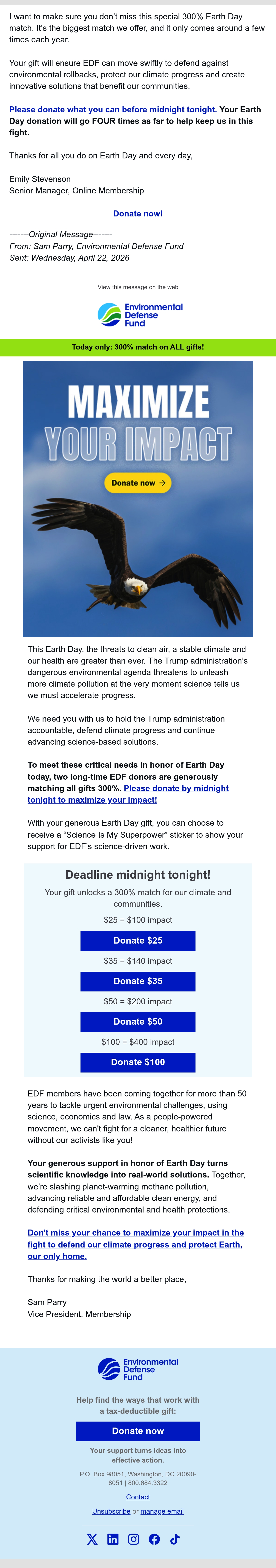Image resolution: width=276 pixels, height=1568 pixels.
Task: Tap the blue 'Donate now' footer button
Action: pyautogui.click(x=138, y=1431)
